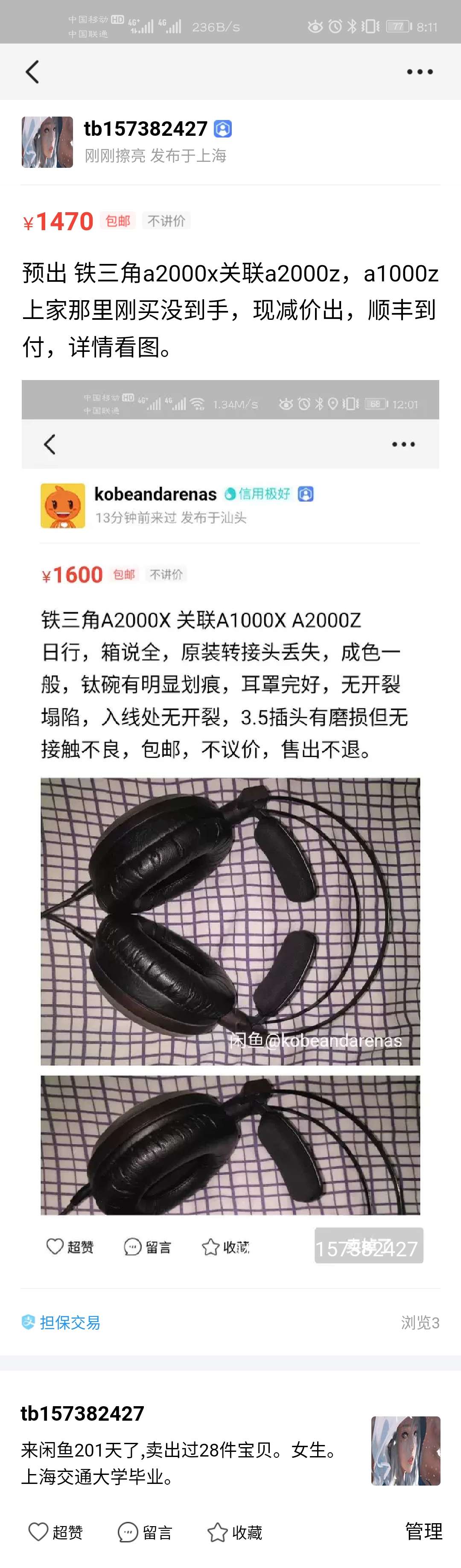Open the tb157382427 seller info card

[x=182, y=1450]
